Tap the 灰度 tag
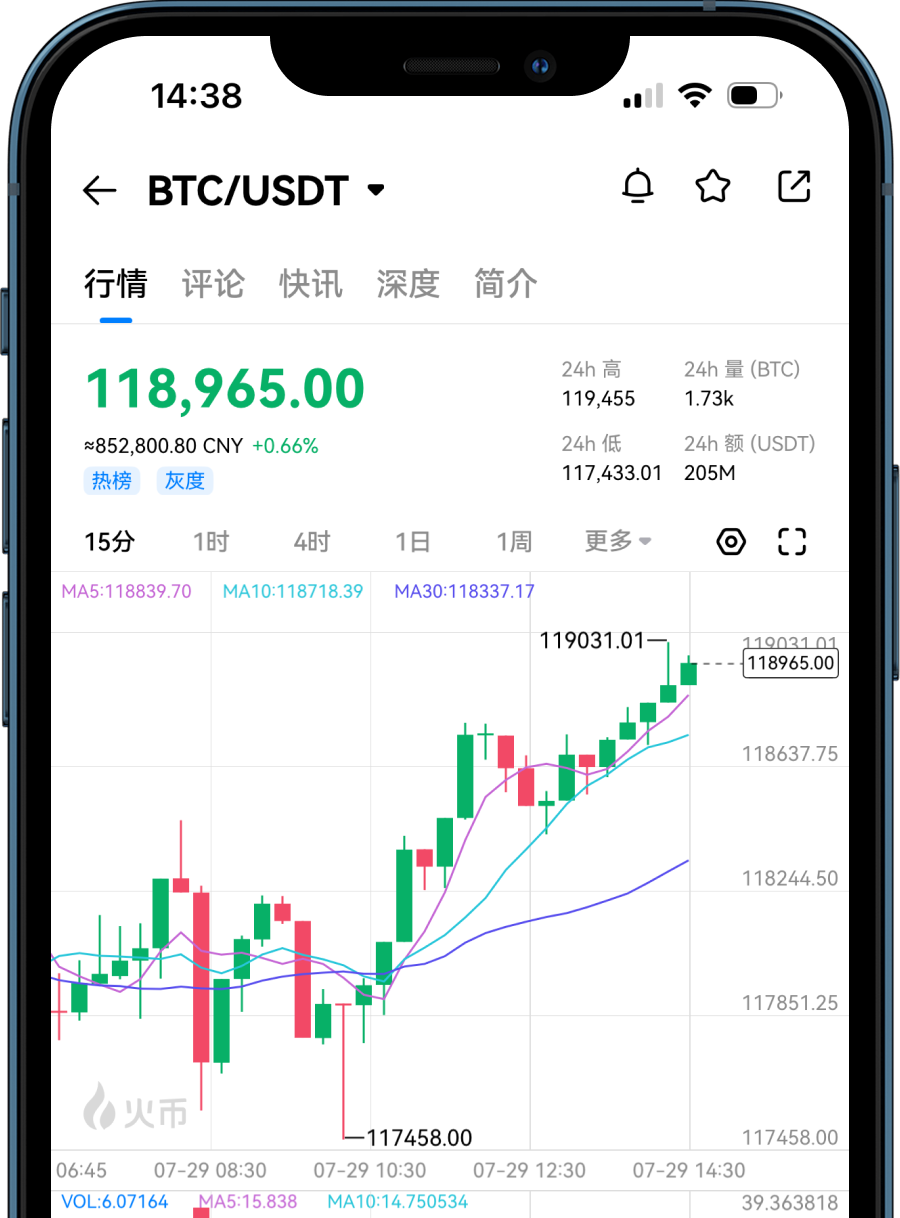 [x=184, y=481]
